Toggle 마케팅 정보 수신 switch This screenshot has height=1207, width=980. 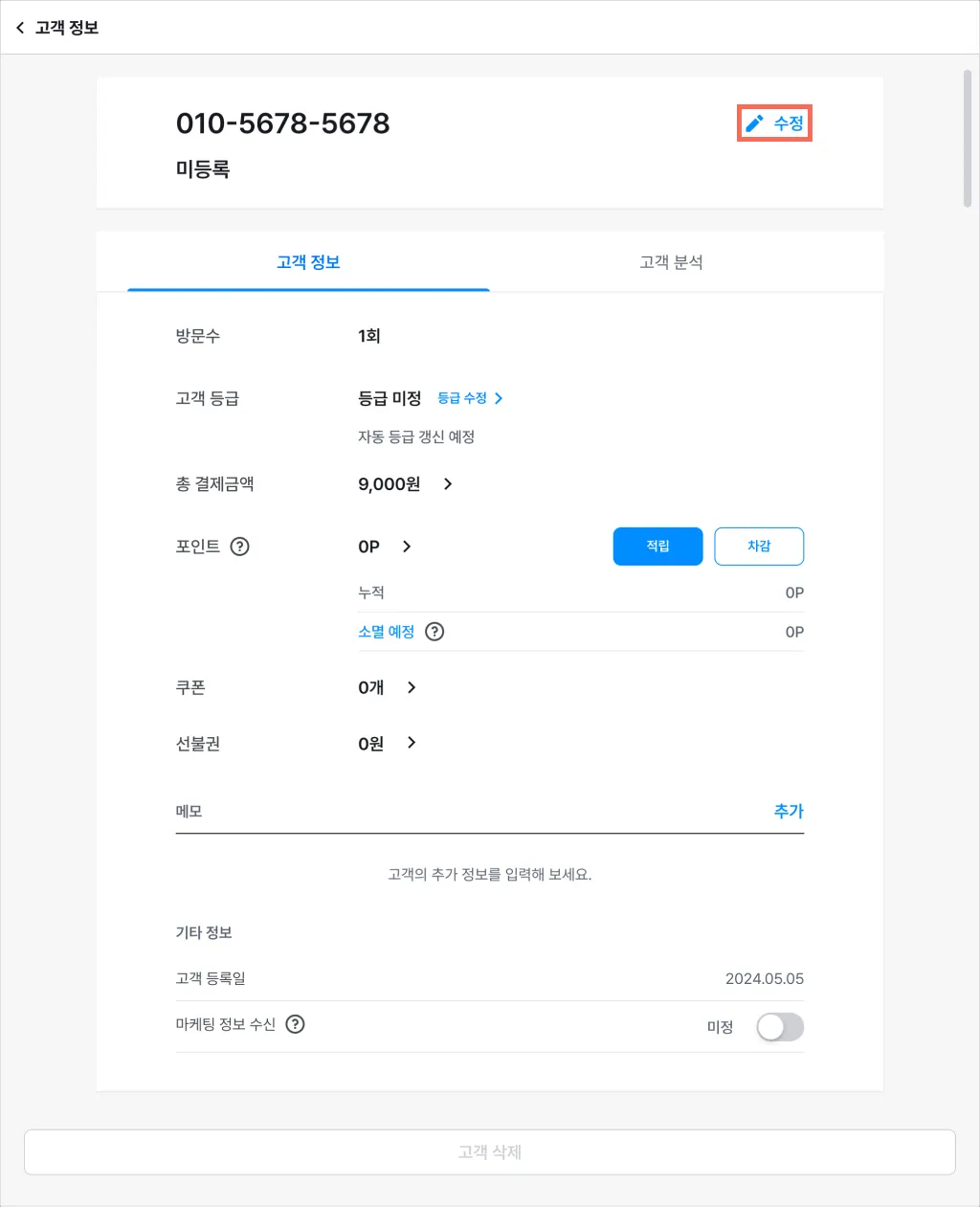780,1027
